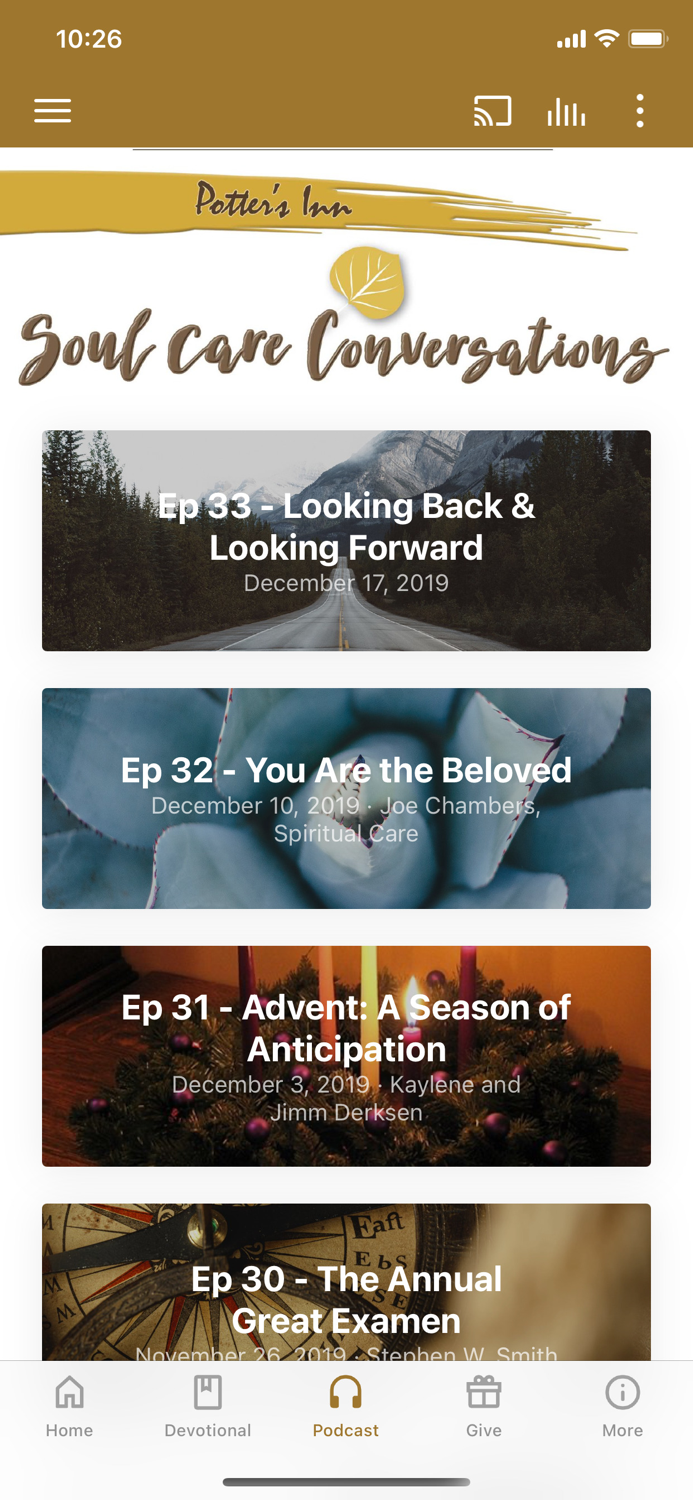693x1500 pixels.
Task: Open the audio equalizer bars icon
Action: click(566, 111)
